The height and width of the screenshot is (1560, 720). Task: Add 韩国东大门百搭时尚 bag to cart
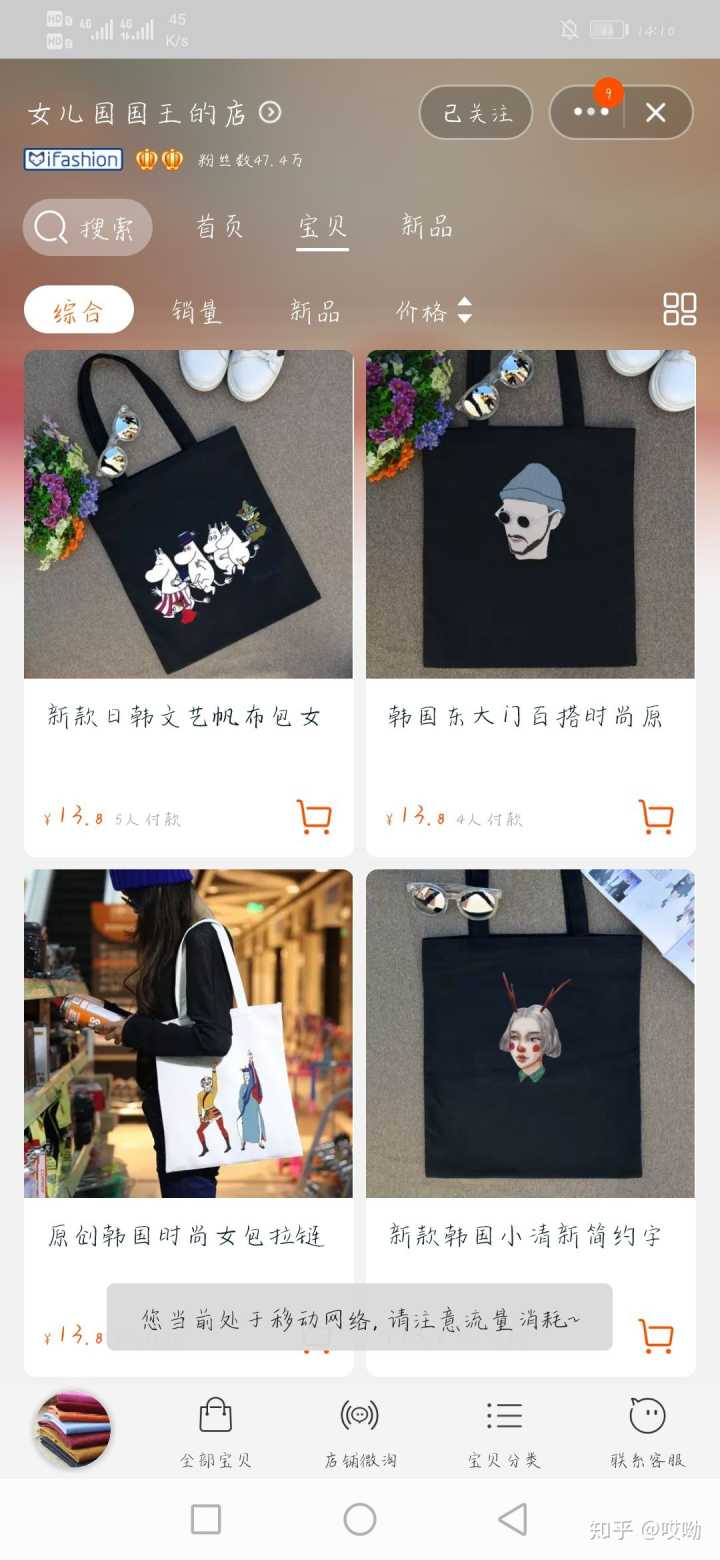coord(656,817)
